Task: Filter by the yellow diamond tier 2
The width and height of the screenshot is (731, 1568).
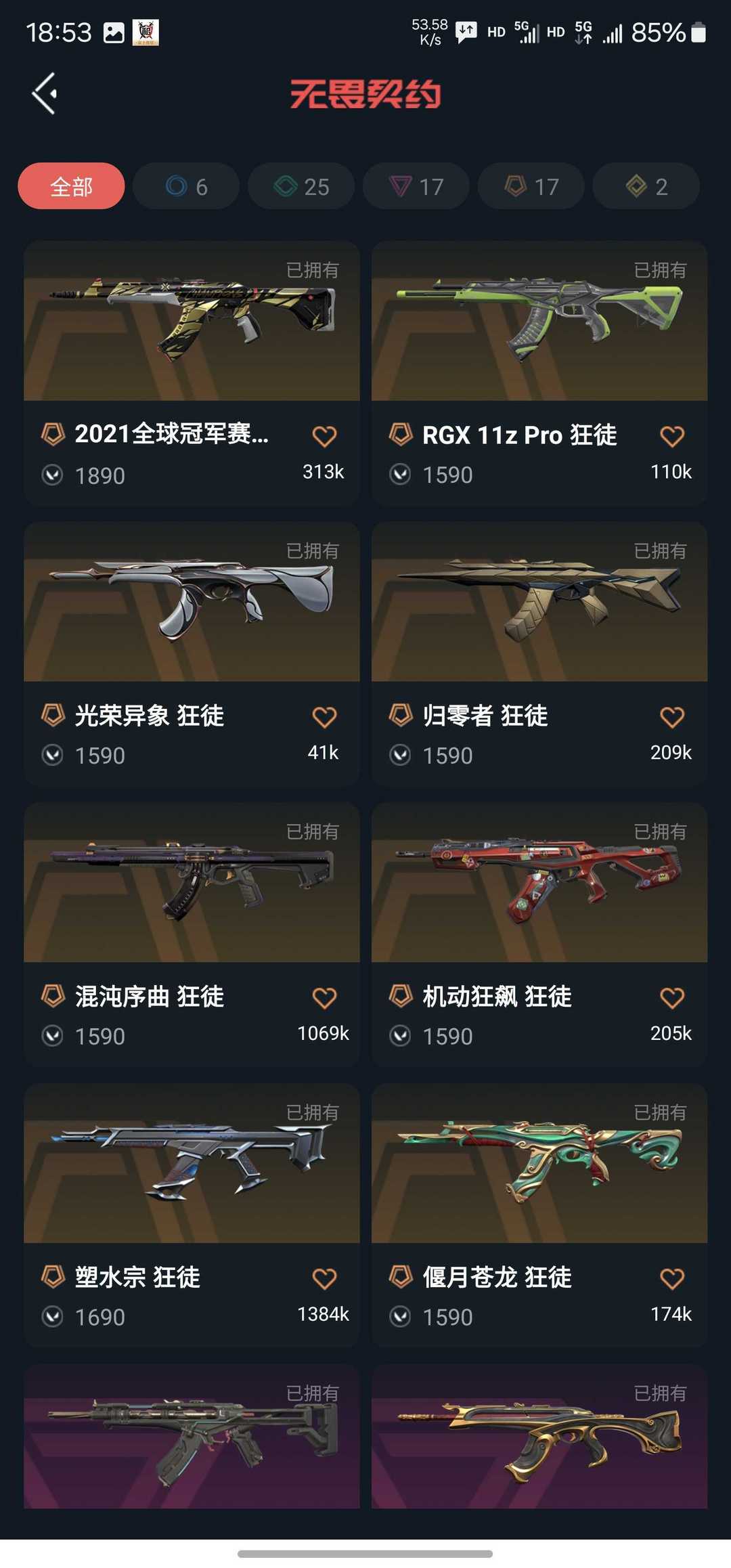Action: tap(646, 186)
